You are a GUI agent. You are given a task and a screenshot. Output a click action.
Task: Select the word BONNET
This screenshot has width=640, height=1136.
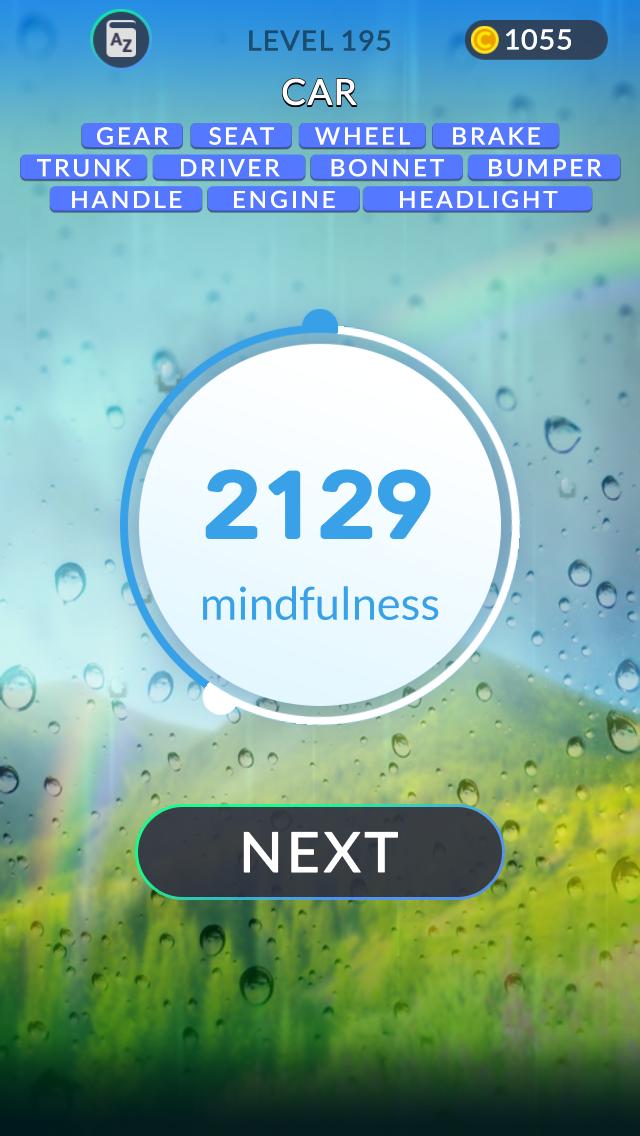pyautogui.click(x=386, y=168)
